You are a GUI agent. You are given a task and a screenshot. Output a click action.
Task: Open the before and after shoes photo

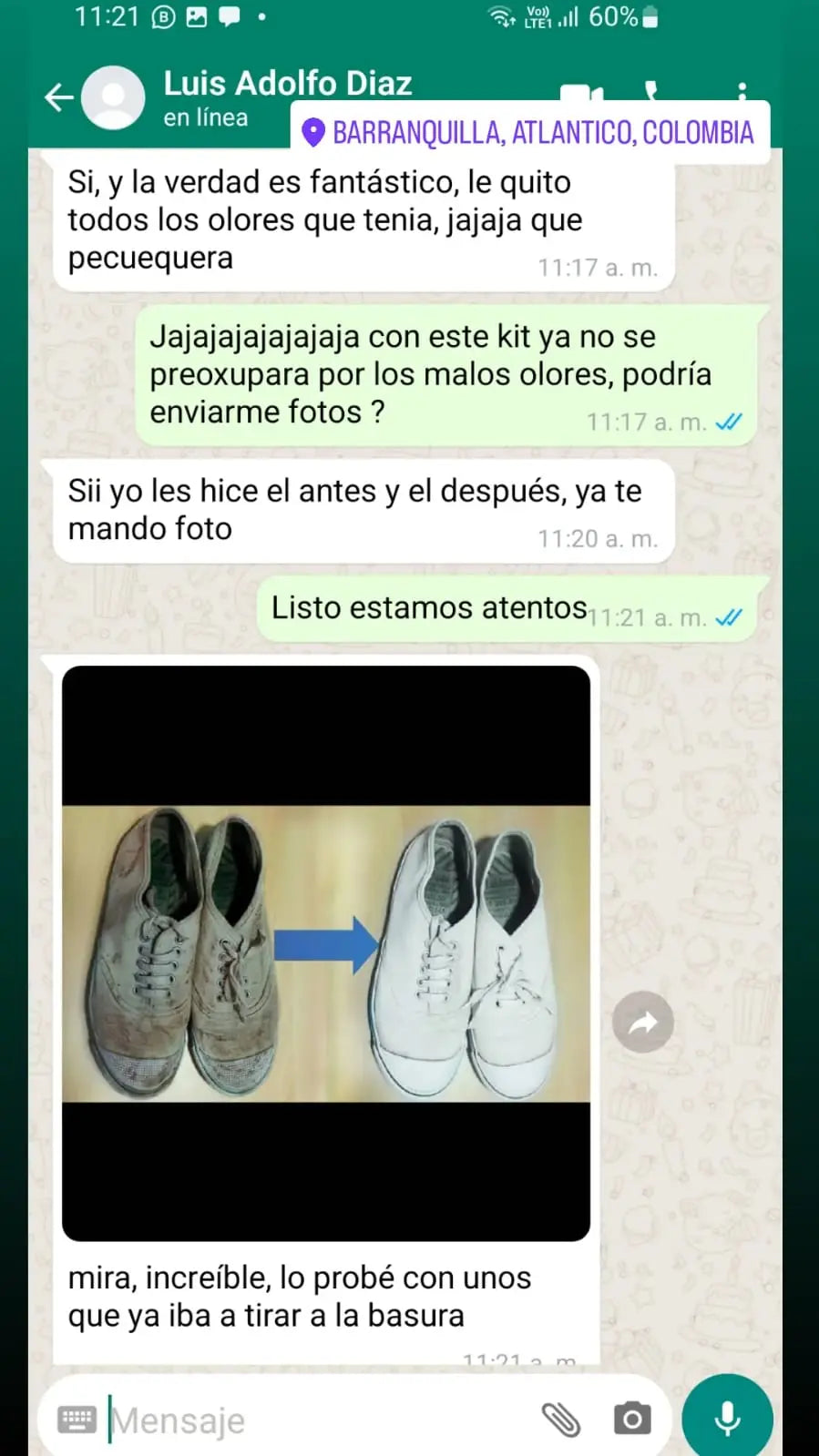(x=325, y=952)
